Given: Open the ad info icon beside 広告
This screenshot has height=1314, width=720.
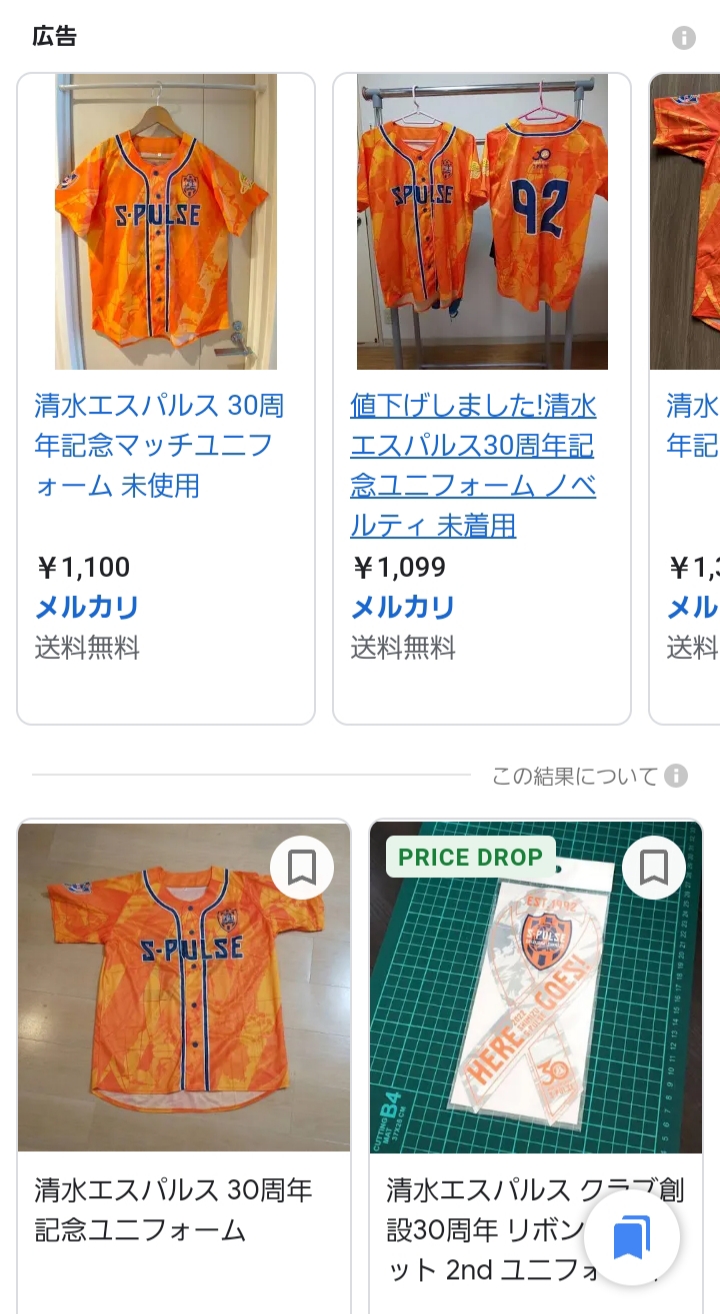Looking at the screenshot, I should pyautogui.click(x=683, y=38).
